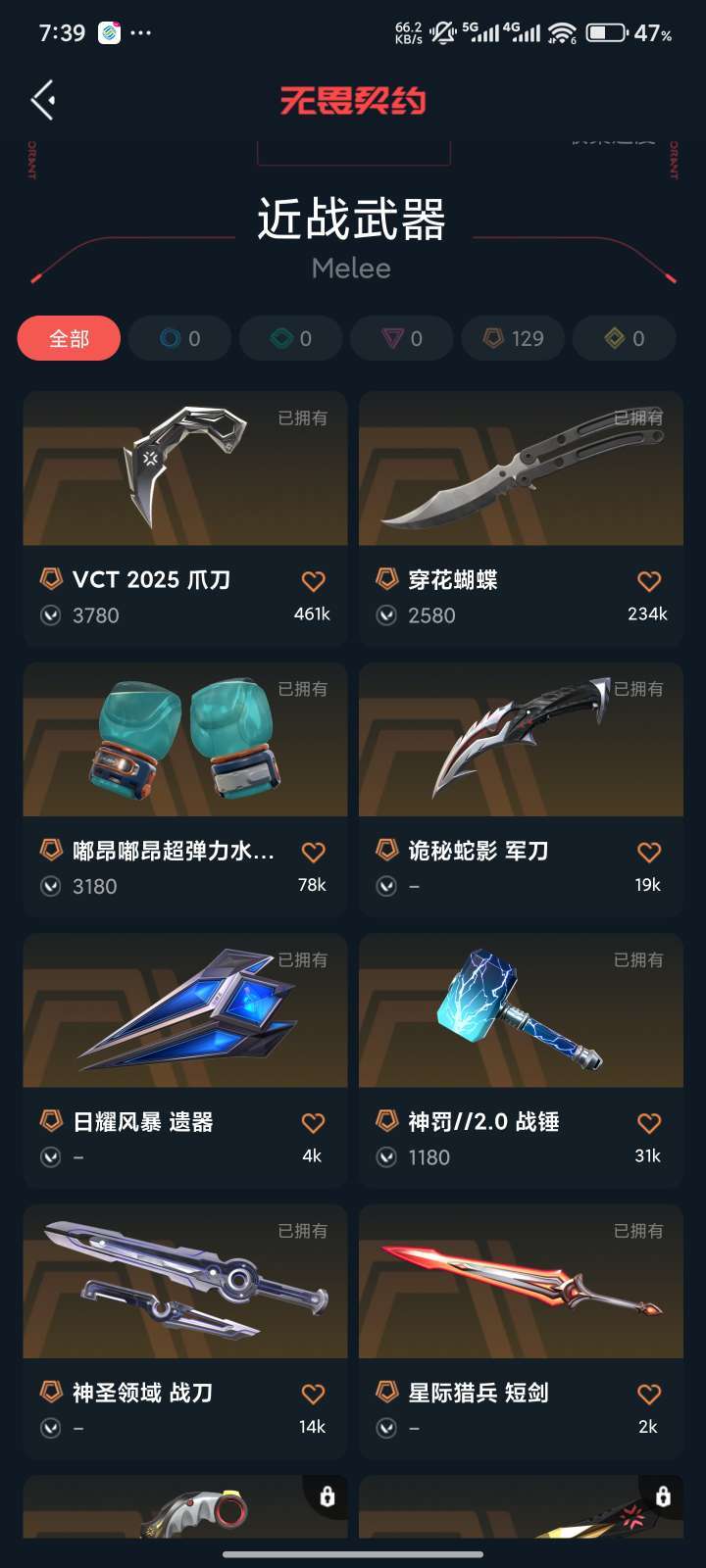706x1568 pixels.
Task: Filter by the green diamond tier chip
Action: (x=291, y=338)
